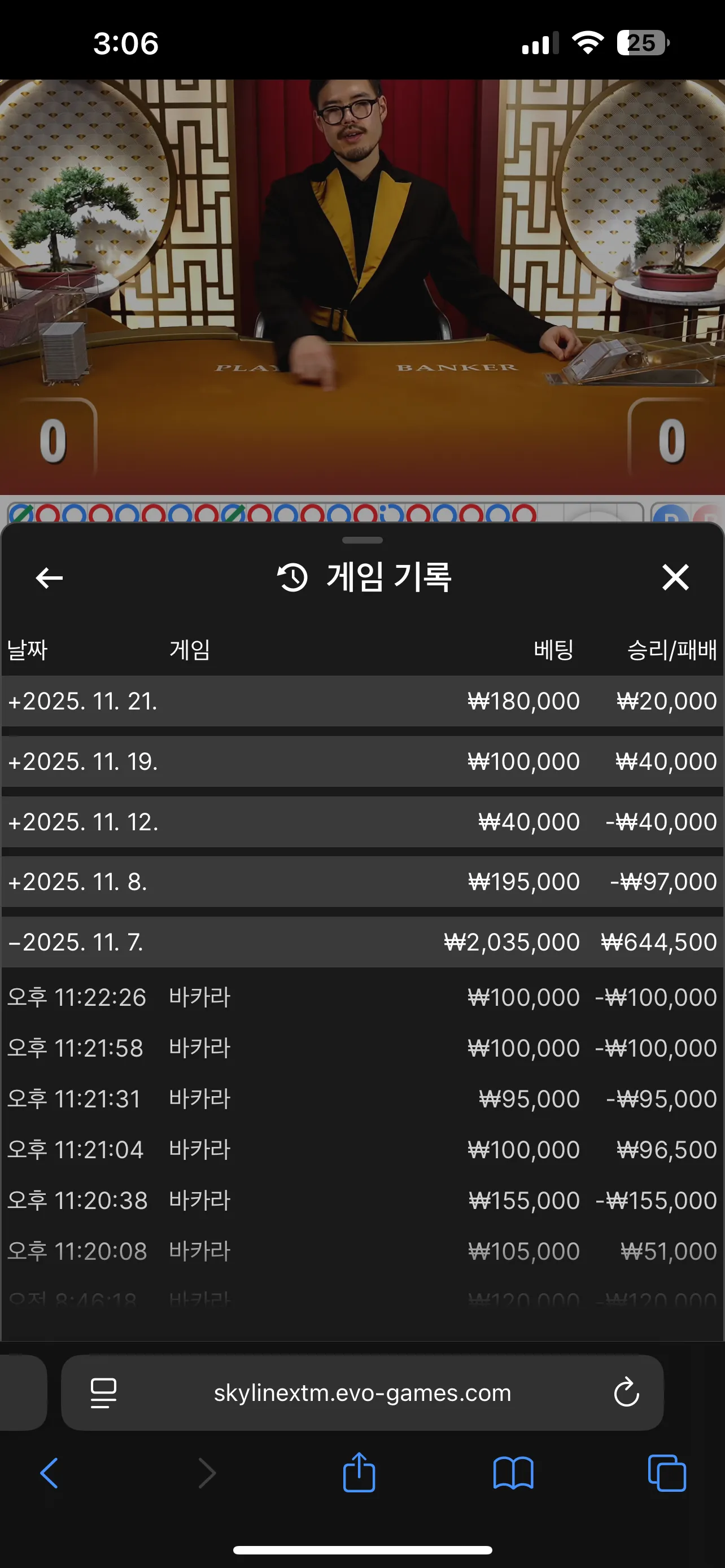This screenshot has width=725, height=1568.
Task: Expand the 2025. 11. 21. history row
Action: click(362, 700)
